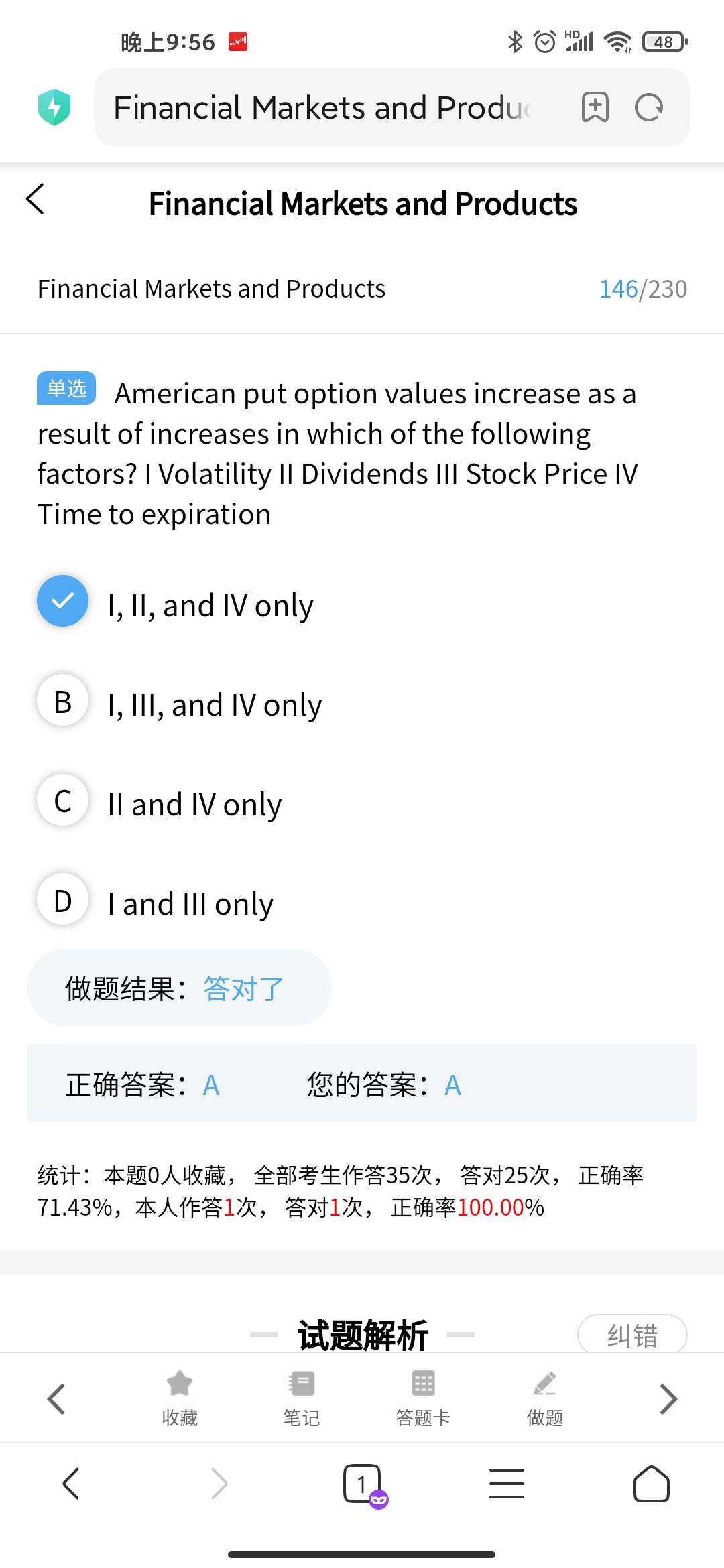Go back using the header arrow
This screenshot has width=724, height=1568.
pyautogui.click(x=36, y=200)
